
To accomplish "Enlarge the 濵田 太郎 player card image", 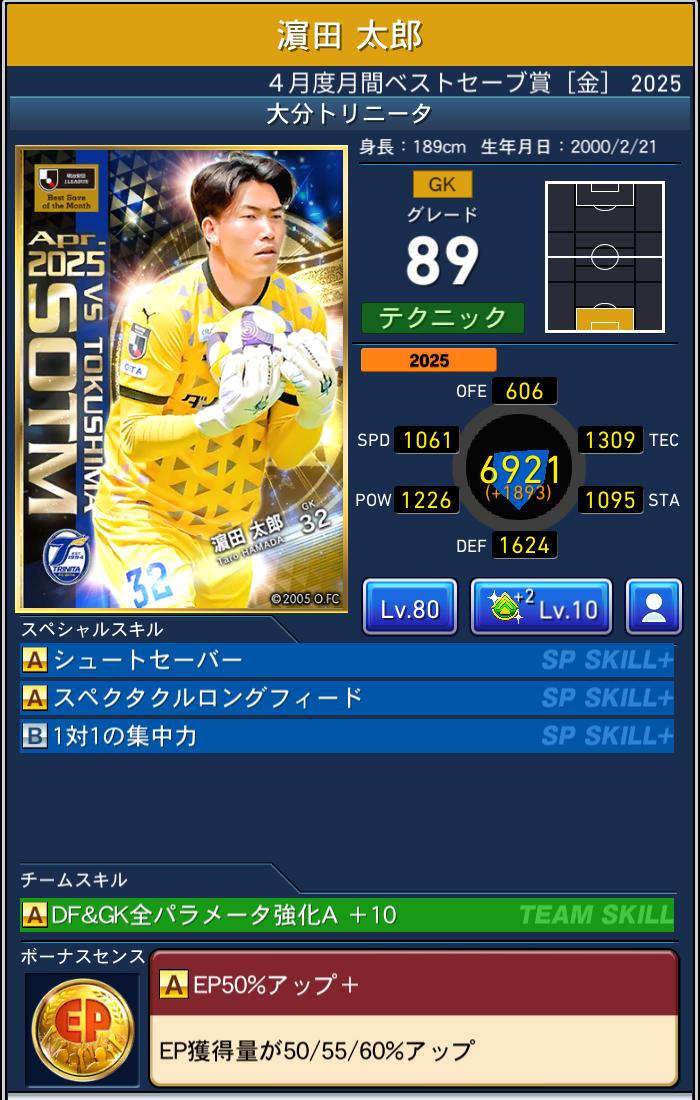I will click(x=181, y=379).
